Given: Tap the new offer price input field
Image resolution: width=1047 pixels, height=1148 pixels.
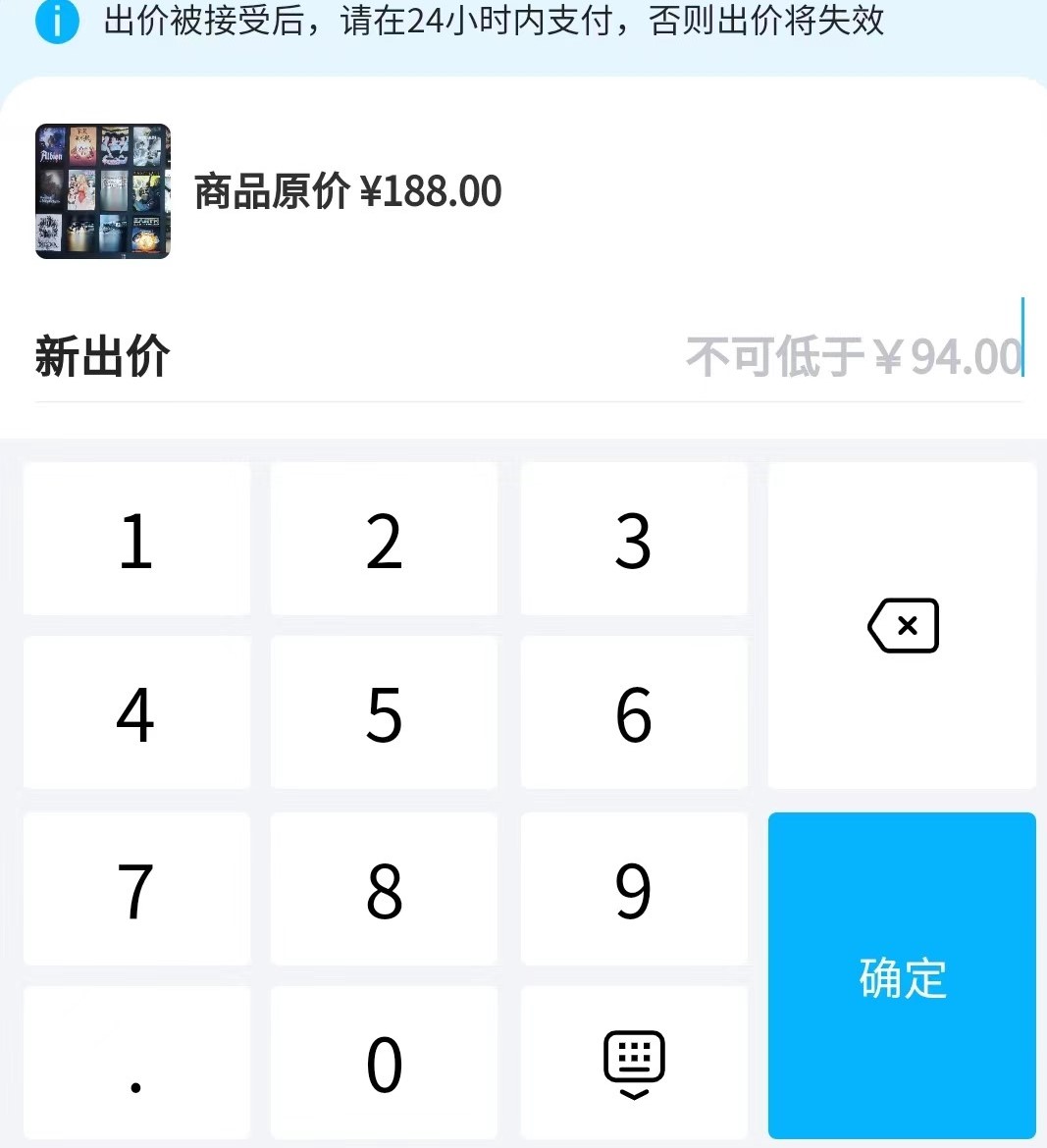Looking at the screenshot, I should (852, 356).
